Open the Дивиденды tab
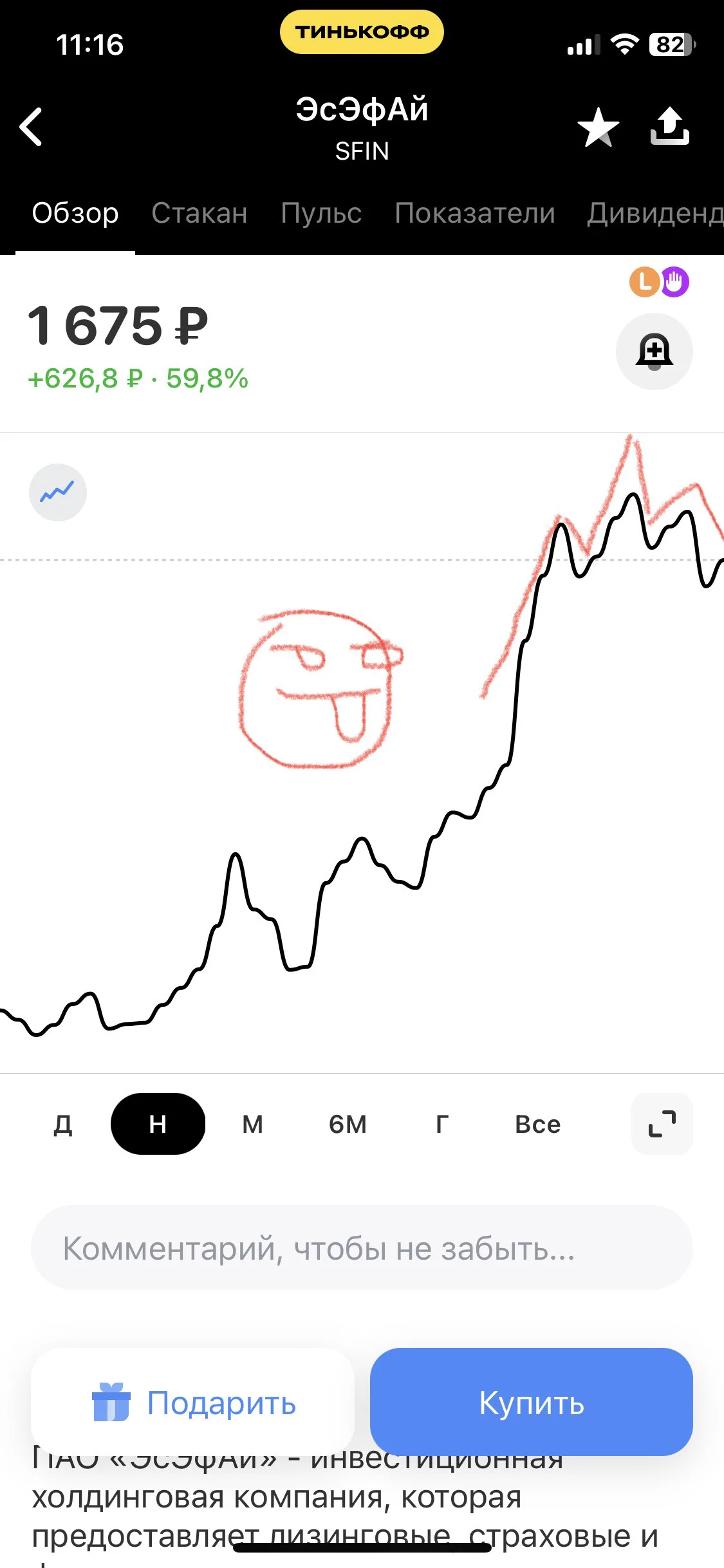 (655, 213)
